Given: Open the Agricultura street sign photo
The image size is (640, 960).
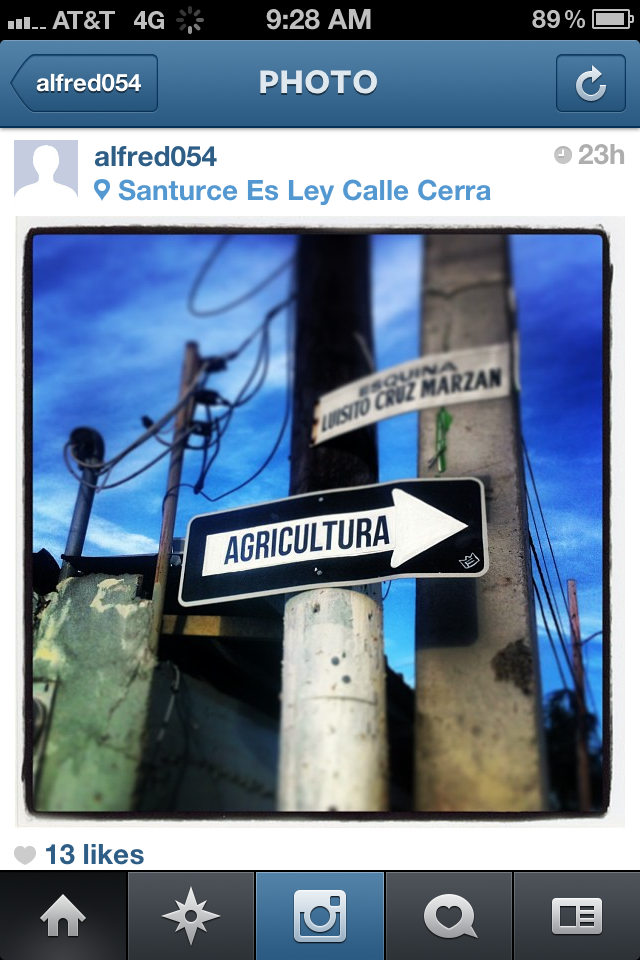Looking at the screenshot, I should coord(318,520).
